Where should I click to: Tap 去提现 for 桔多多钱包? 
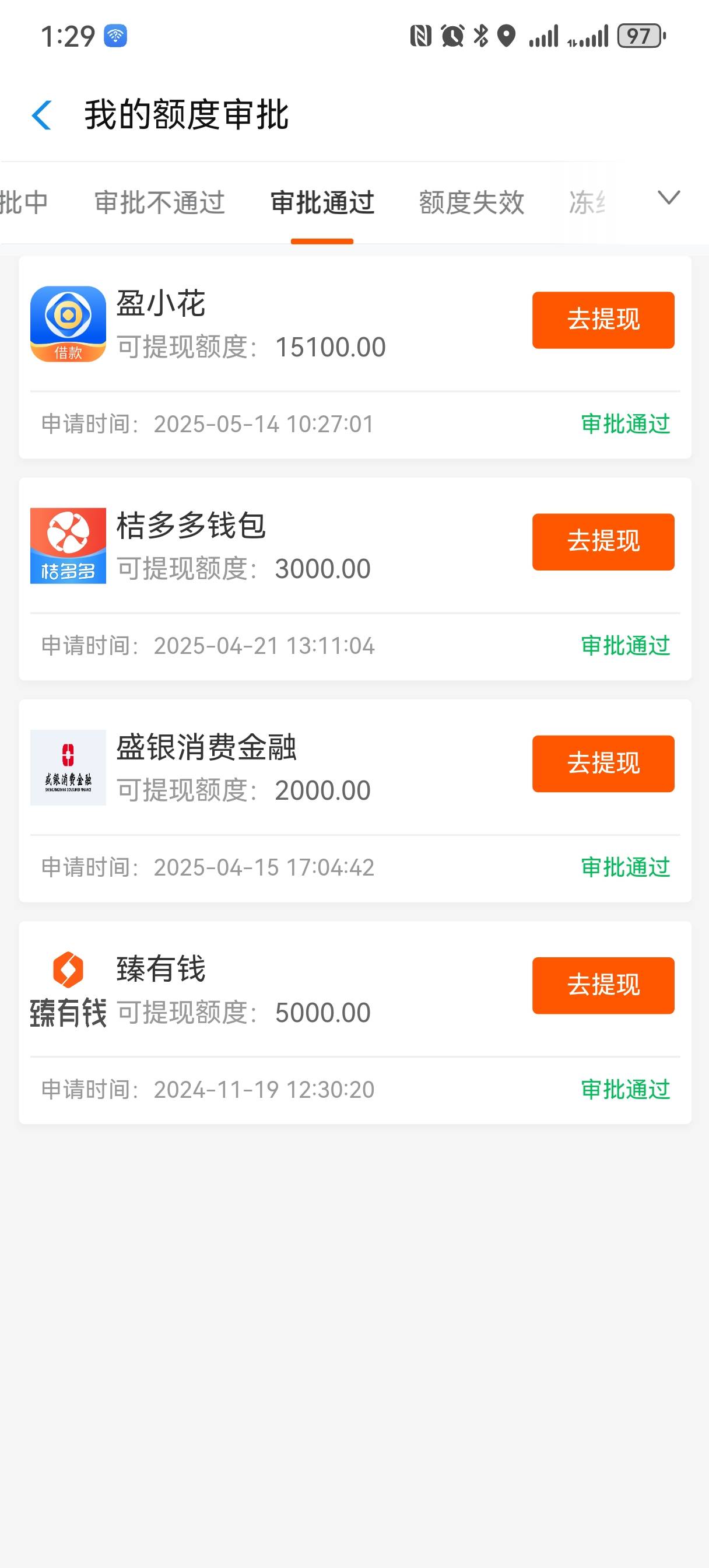pyautogui.click(x=603, y=542)
